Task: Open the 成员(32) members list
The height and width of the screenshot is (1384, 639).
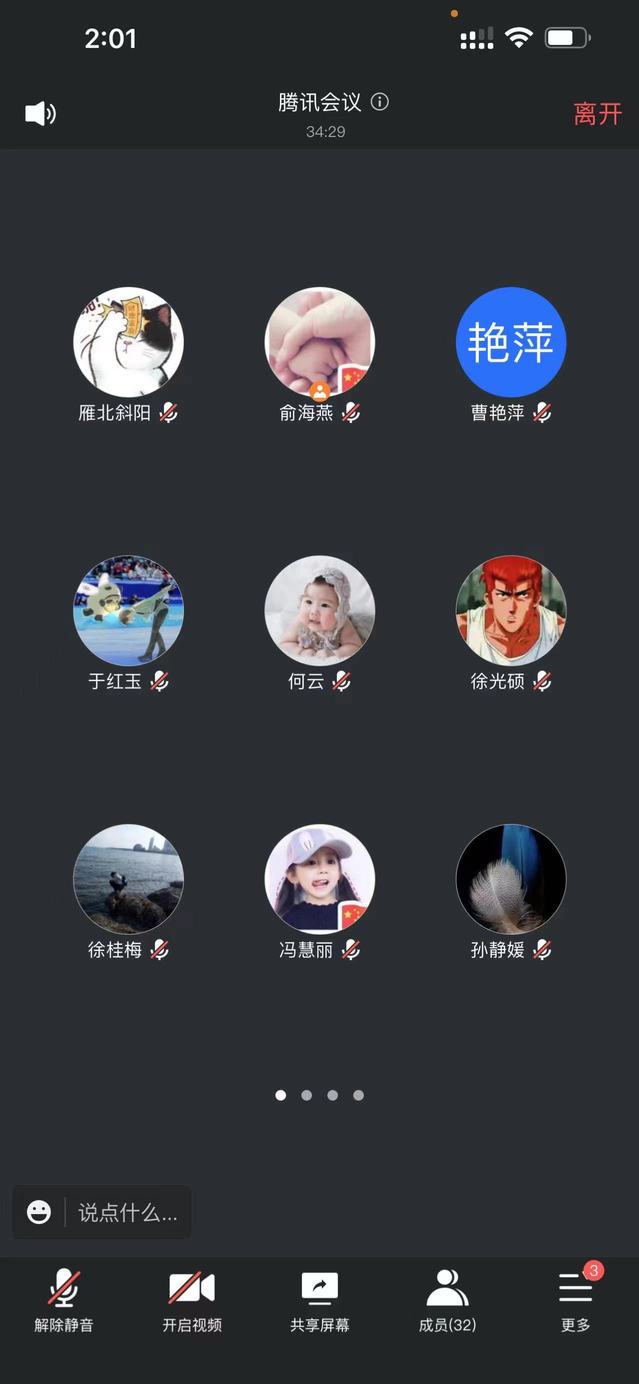Action: (447, 1300)
